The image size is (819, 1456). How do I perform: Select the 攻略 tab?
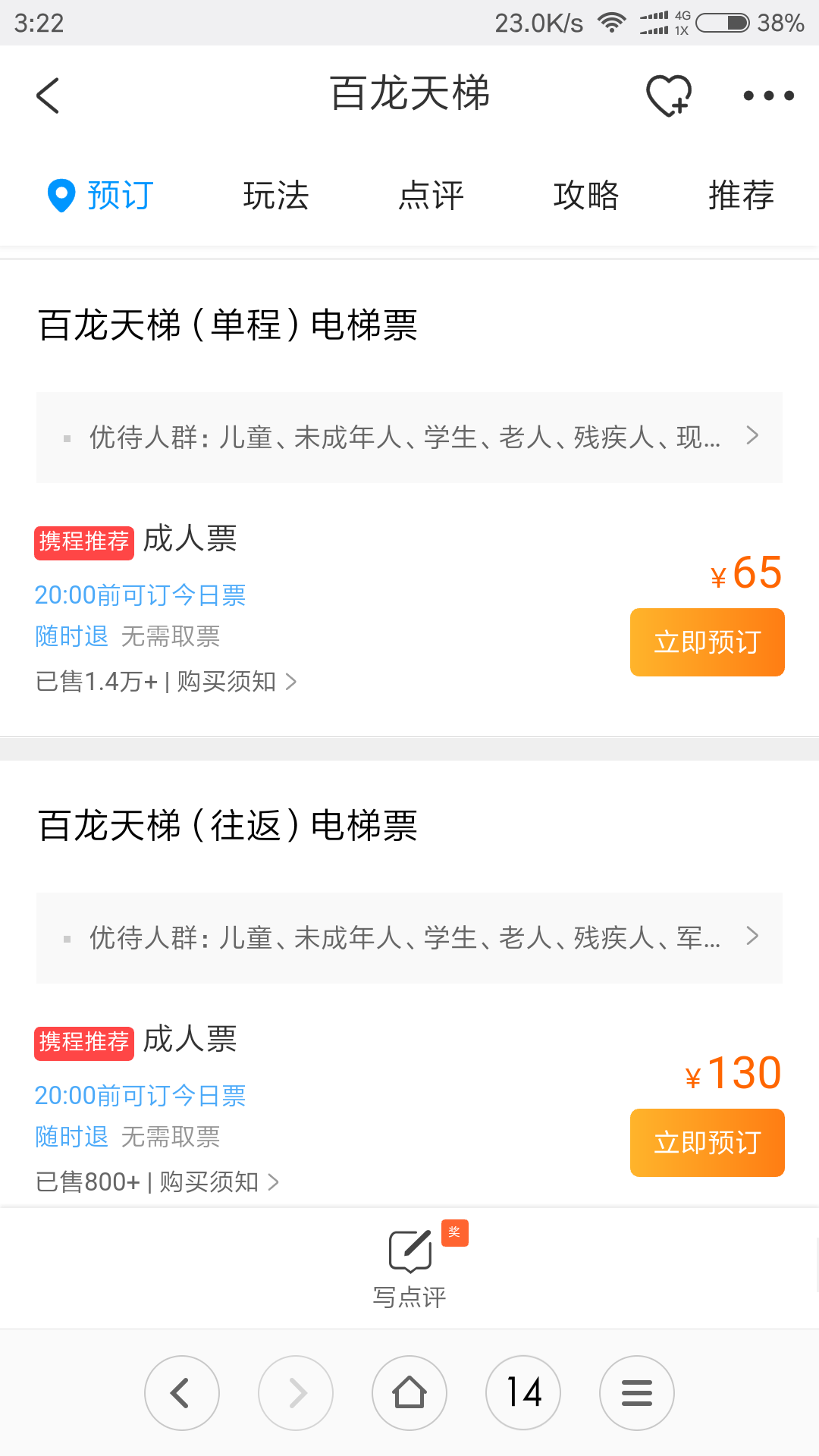(586, 196)
